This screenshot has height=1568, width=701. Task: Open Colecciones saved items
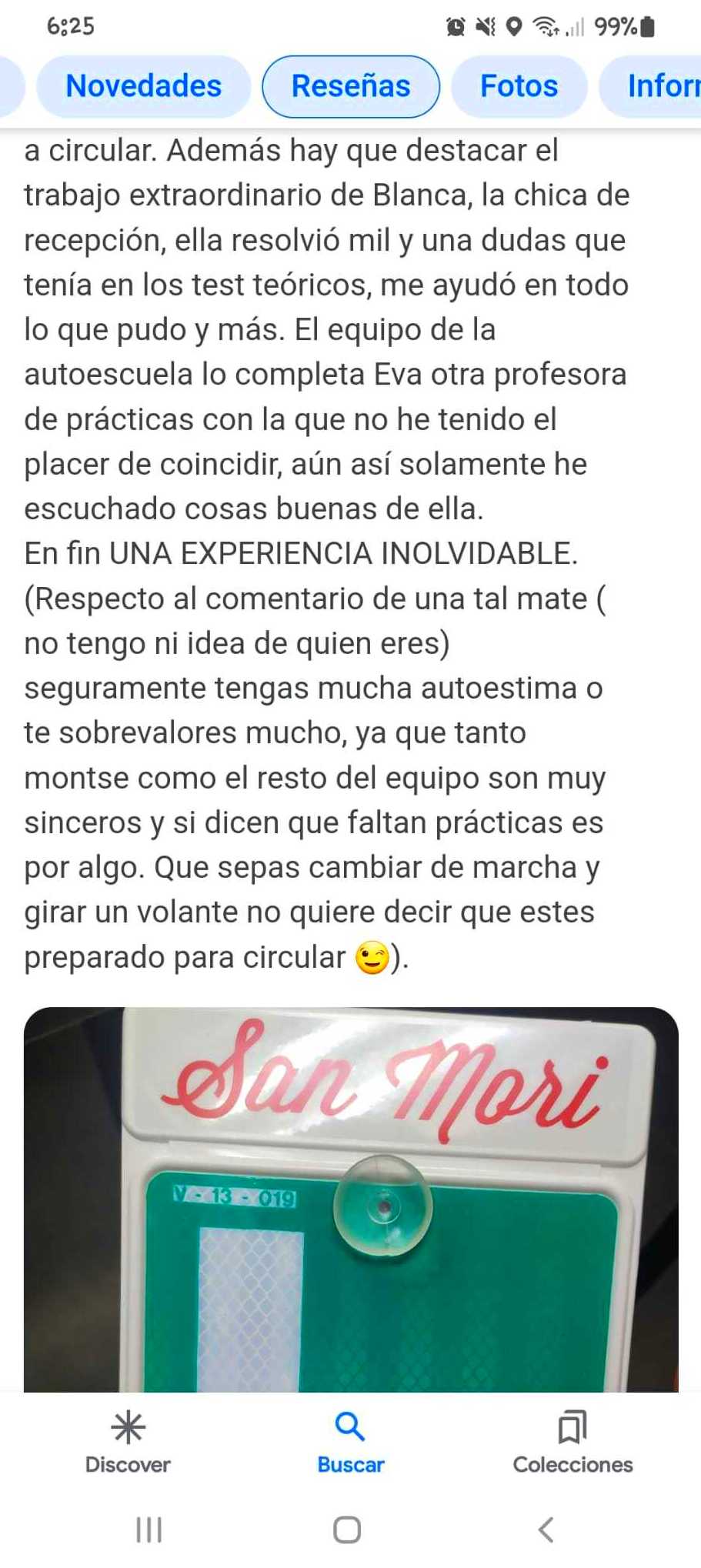coord(572,1442)
